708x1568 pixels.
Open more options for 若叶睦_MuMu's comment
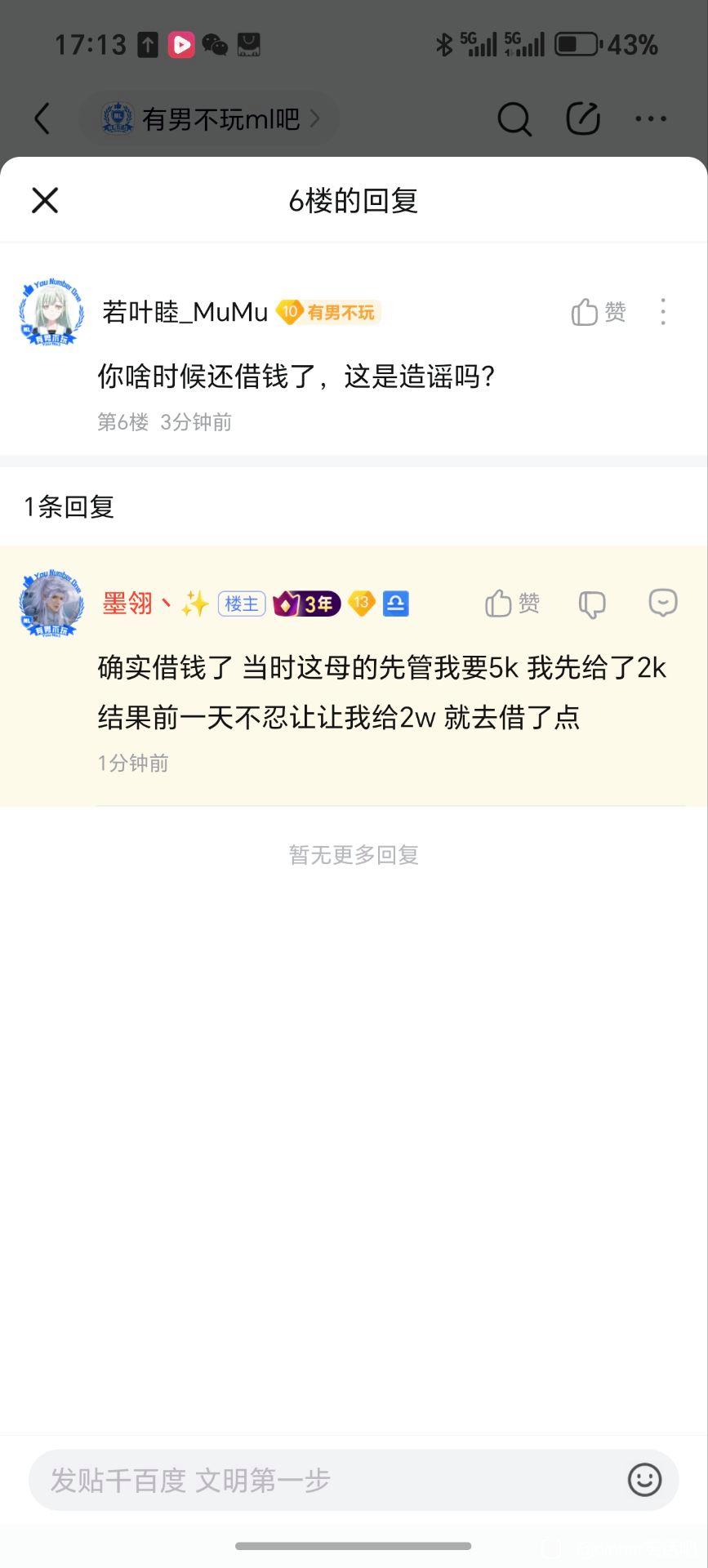pos(663,312)
